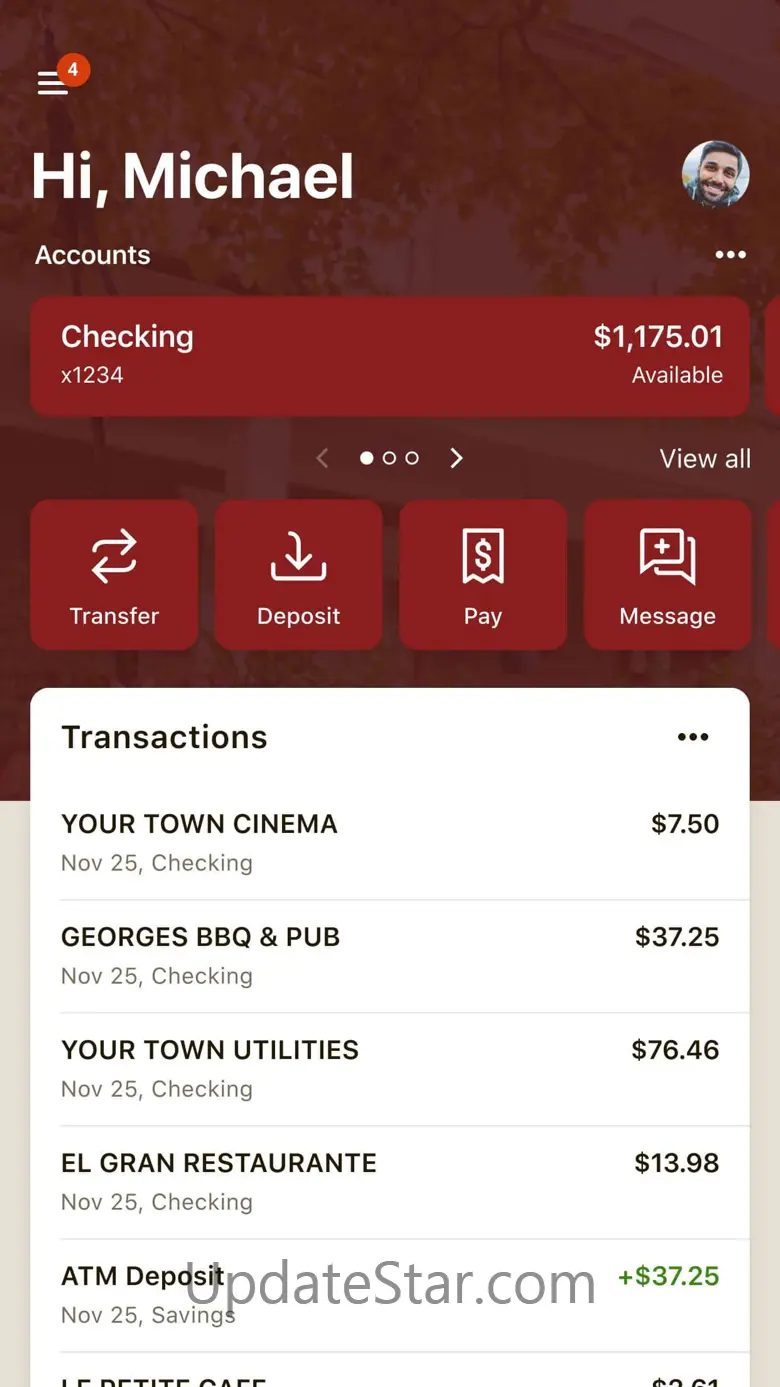Viewport: 780px width, 1387px height.
Task: Open the Transactions overflow menu
Action: pyautogui.click(x=693, y=737)
